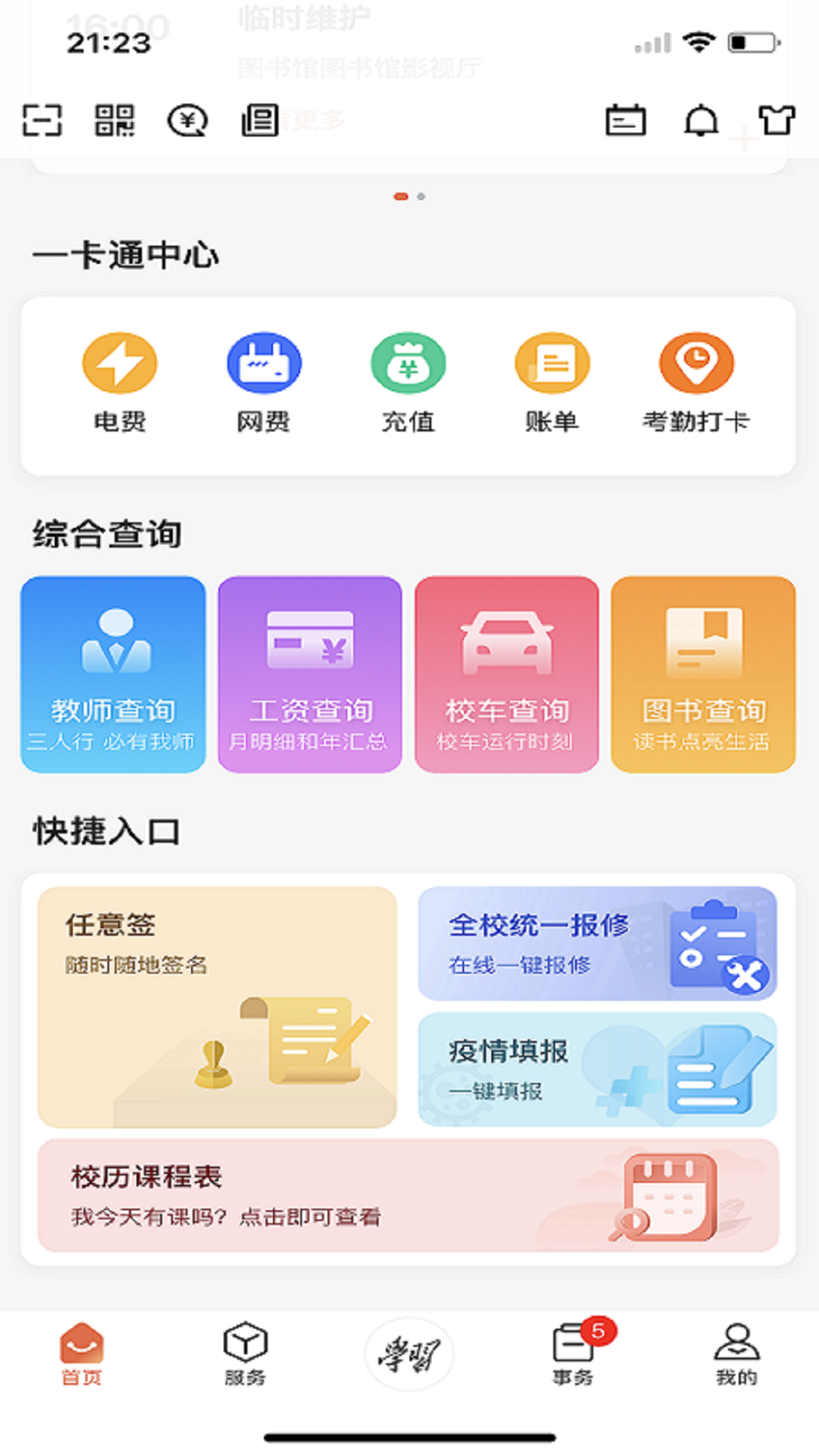Open the 账单 bill icon
Image resolution: width=819 pixels, height=1456 pixels.
pos(553,364)
